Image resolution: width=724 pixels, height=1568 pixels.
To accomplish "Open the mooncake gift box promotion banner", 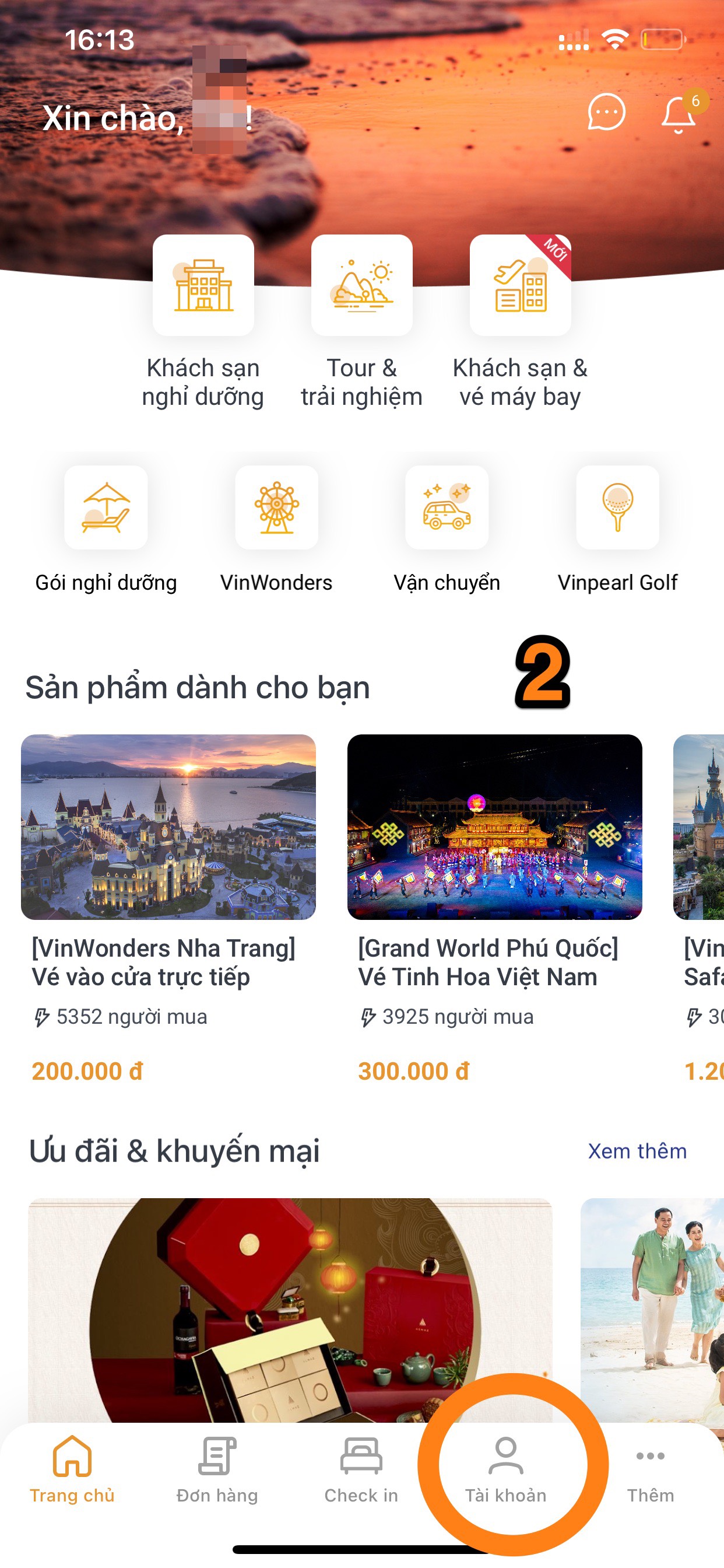I will click(290, 1308).
